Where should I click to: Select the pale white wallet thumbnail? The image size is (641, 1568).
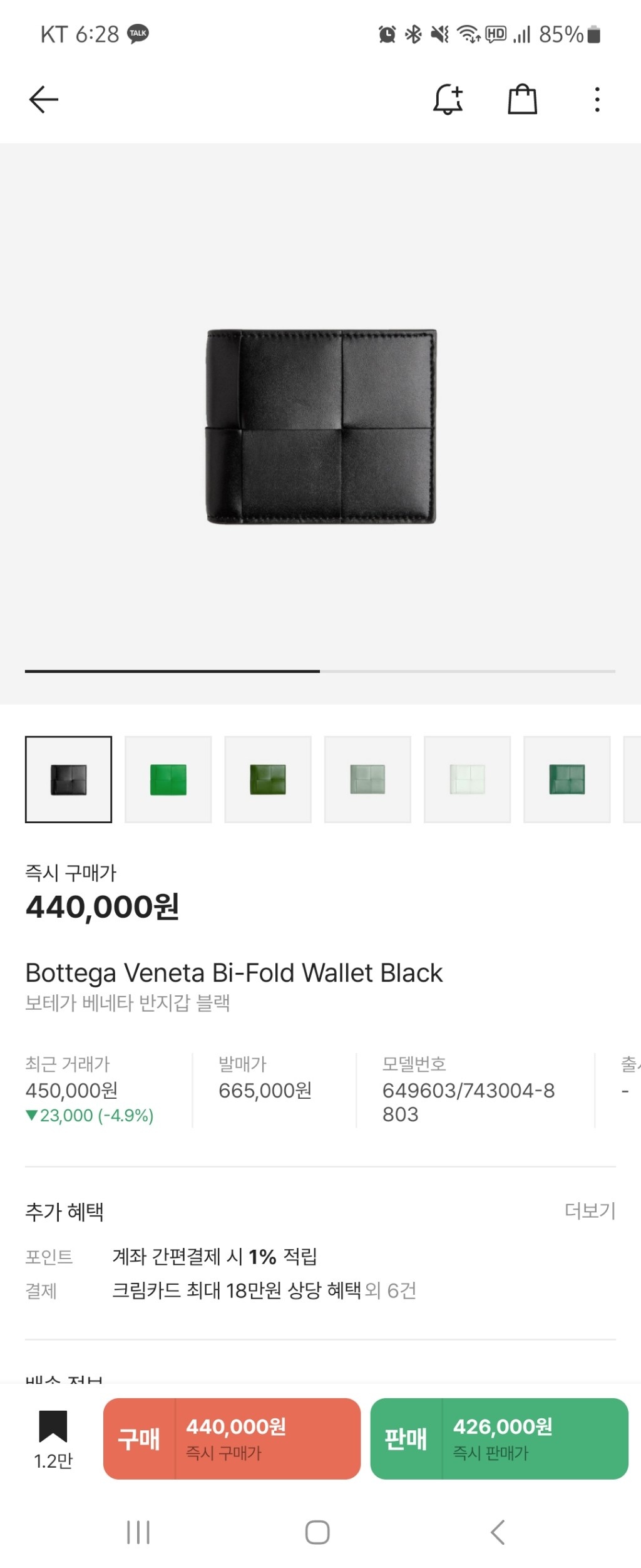point(467,779)
